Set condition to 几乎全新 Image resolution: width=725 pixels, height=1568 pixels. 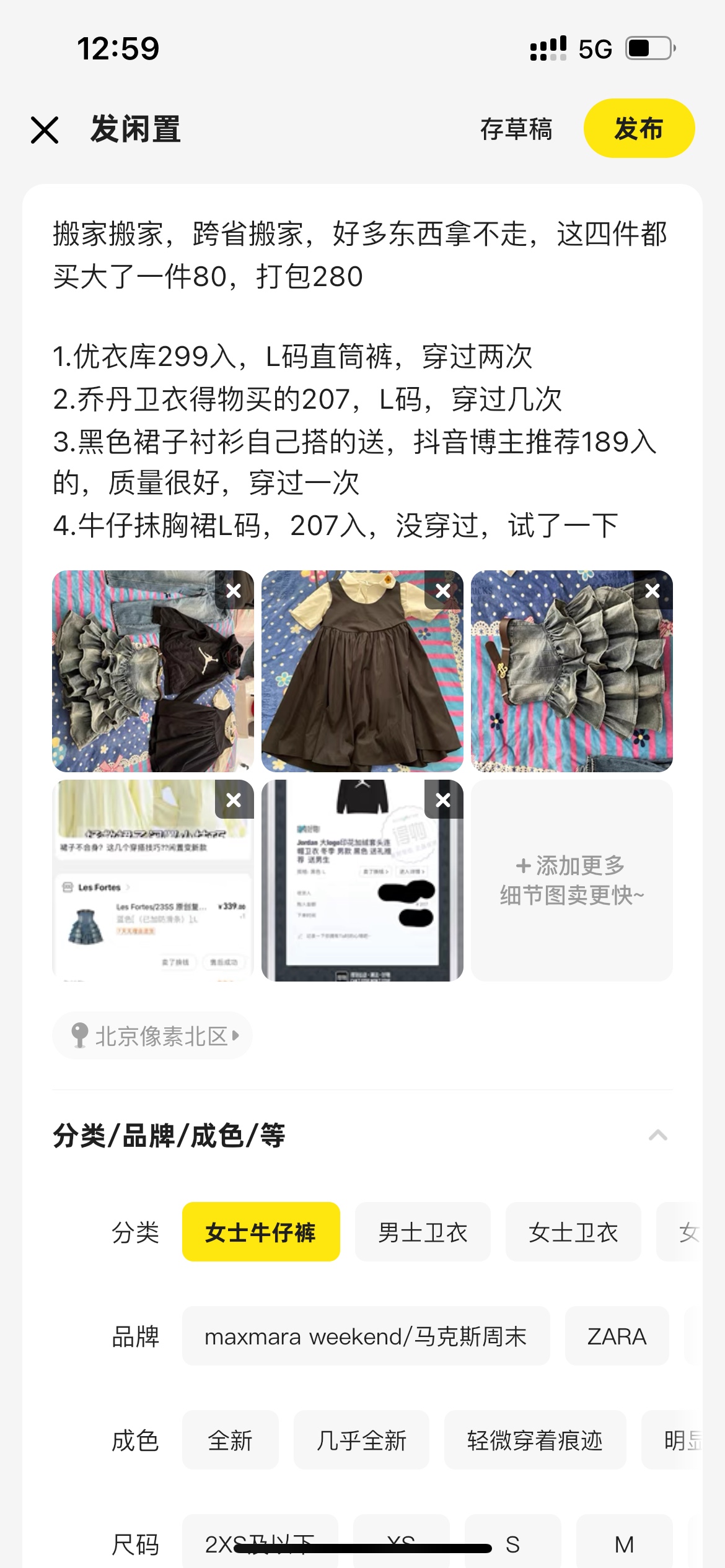361,1440
